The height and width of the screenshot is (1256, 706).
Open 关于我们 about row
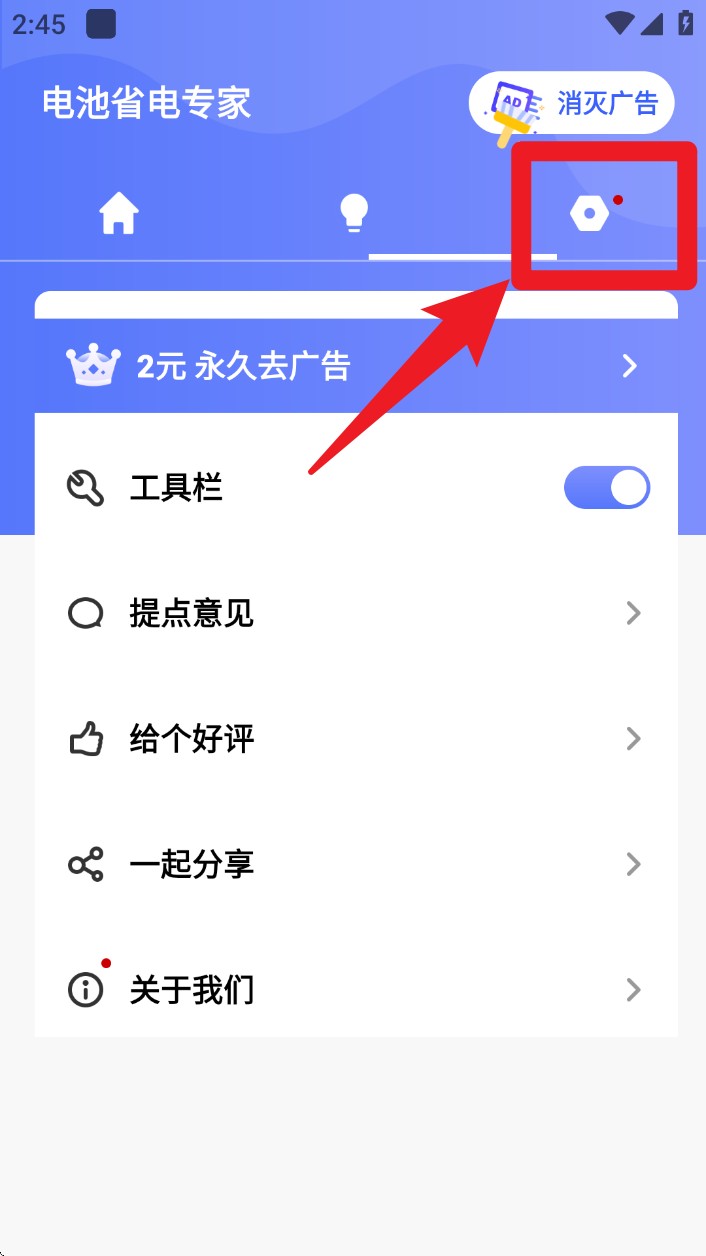(x=355, y=990)
